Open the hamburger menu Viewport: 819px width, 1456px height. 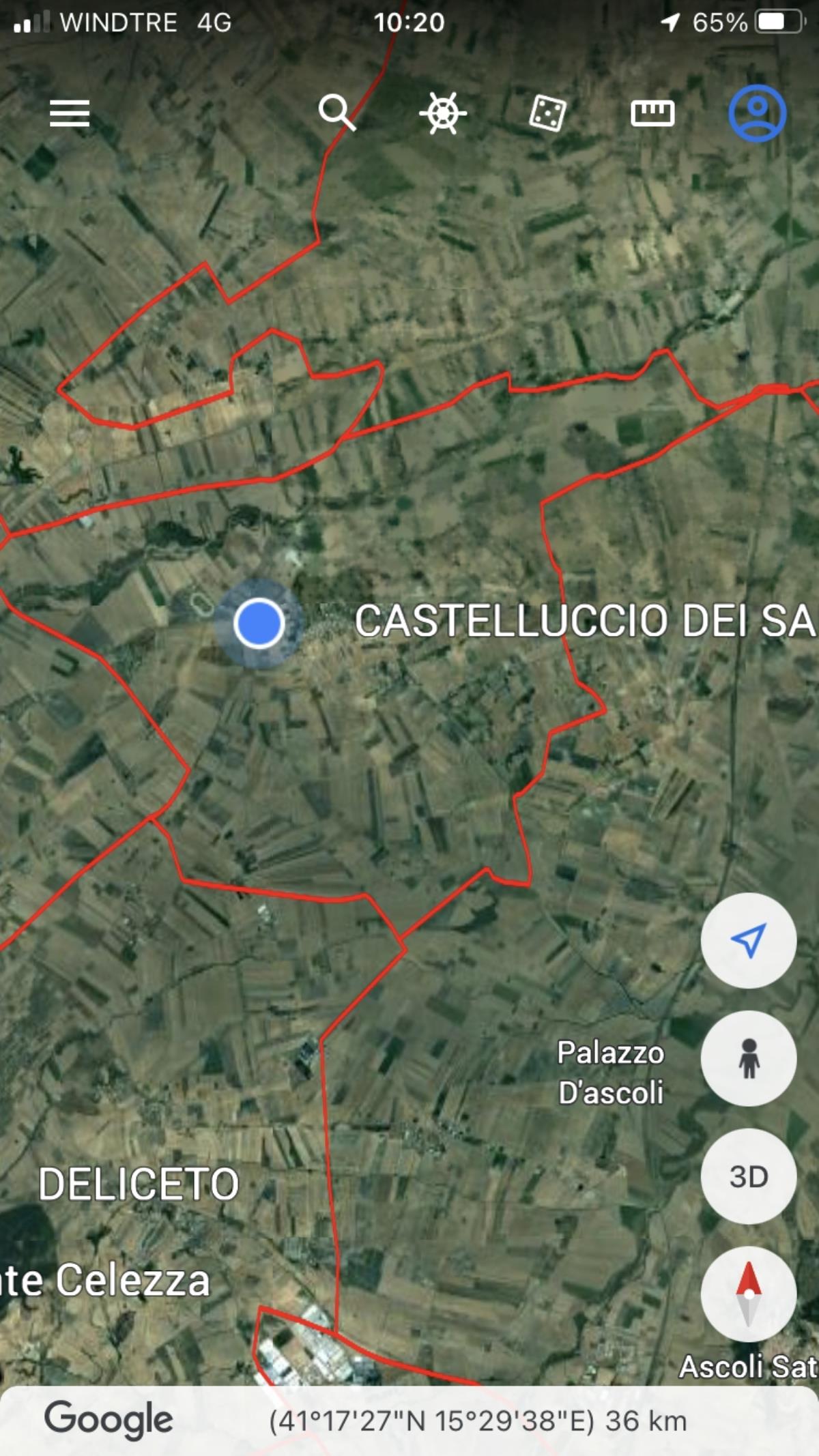coord(70,113)
